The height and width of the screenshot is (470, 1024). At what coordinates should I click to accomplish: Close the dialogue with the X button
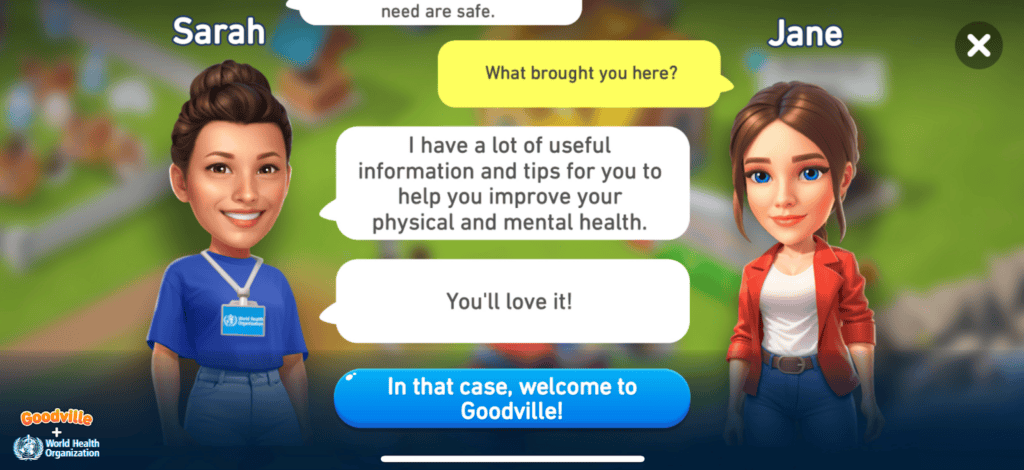[x=979, y=45]
